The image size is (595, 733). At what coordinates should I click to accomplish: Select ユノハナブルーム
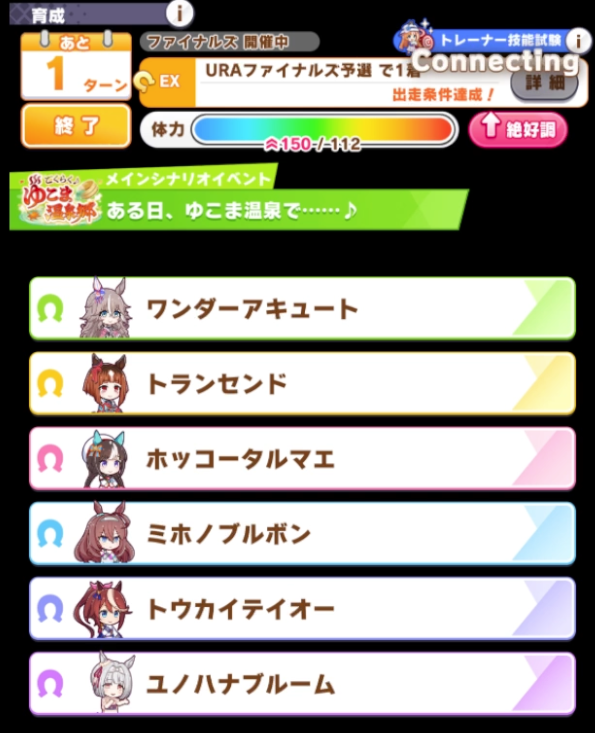click(302, 683)
